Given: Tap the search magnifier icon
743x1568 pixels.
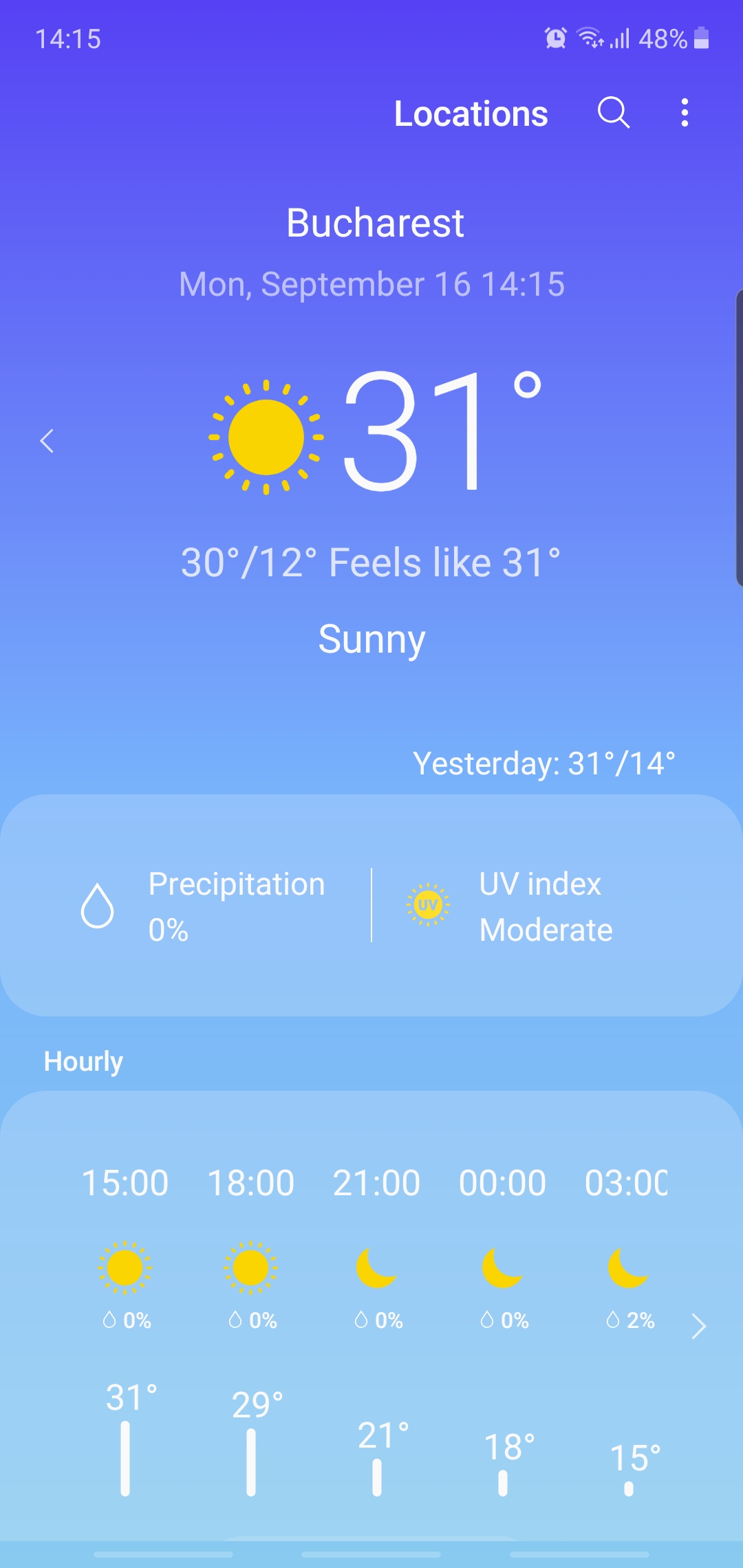Looking at the screenshot, I should click(613, 112).
